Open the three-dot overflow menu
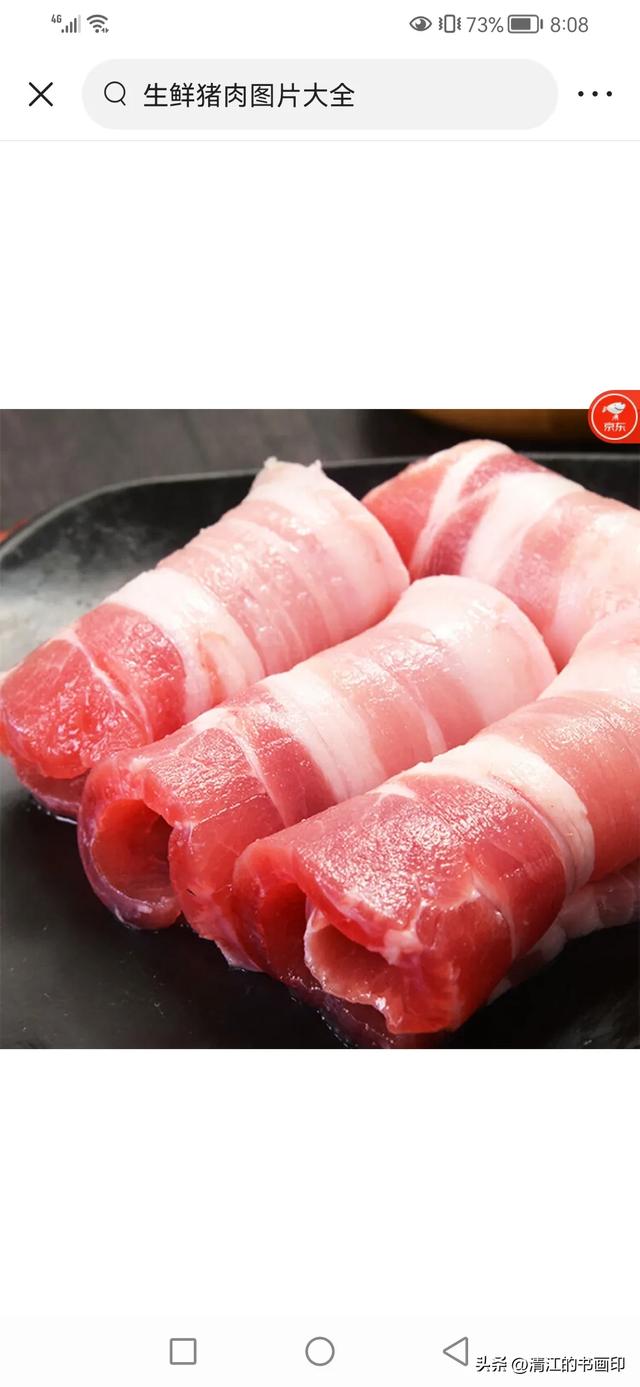 click(x=595, y=95)
